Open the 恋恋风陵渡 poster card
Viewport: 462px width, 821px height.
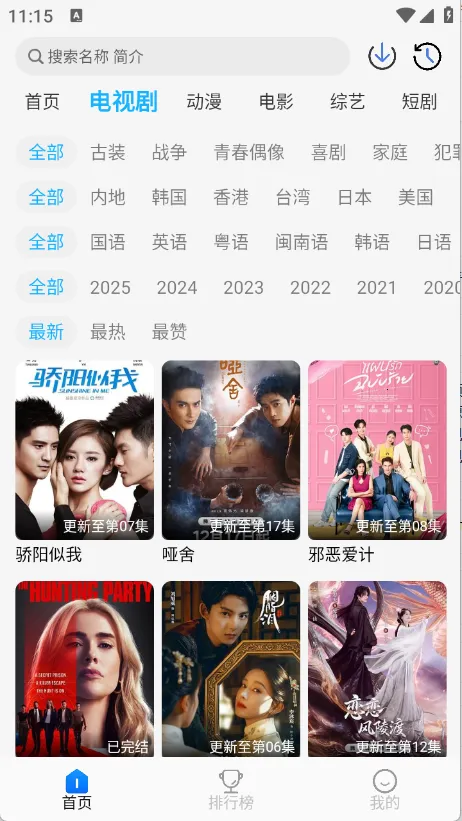coord(377,669)
